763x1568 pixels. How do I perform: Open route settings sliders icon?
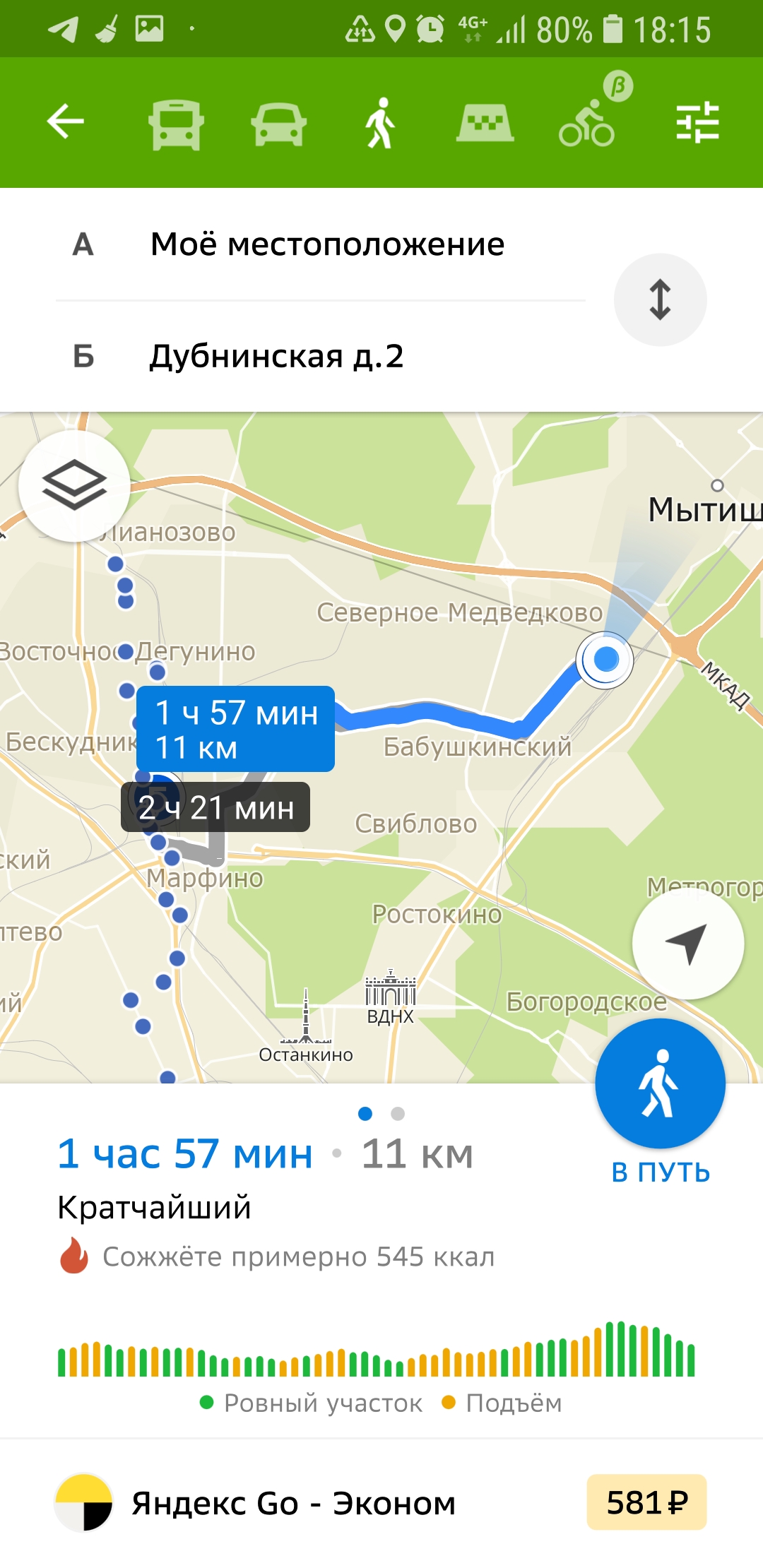pos(697,123)
